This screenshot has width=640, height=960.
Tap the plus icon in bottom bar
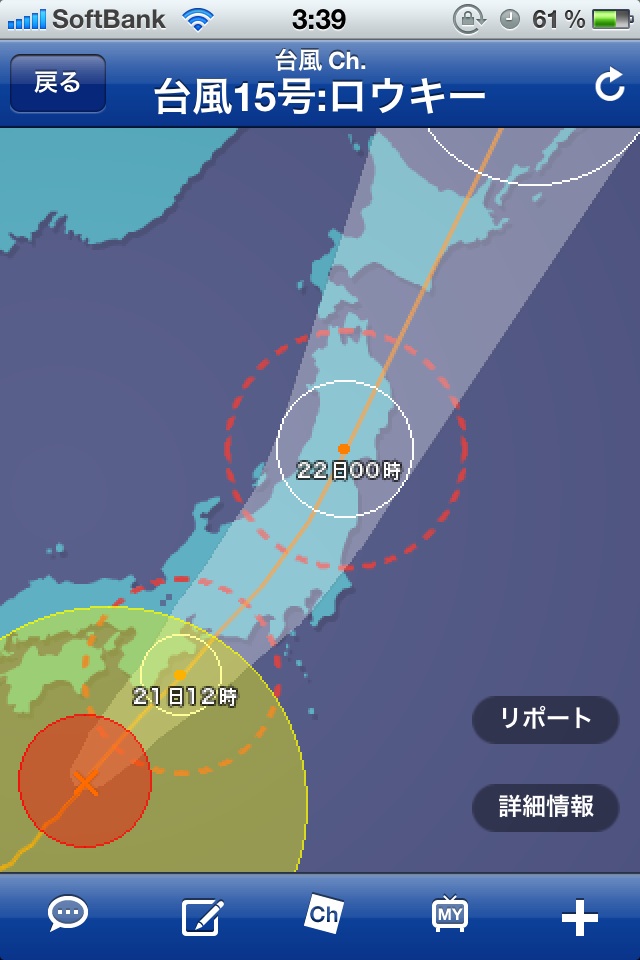580,917
